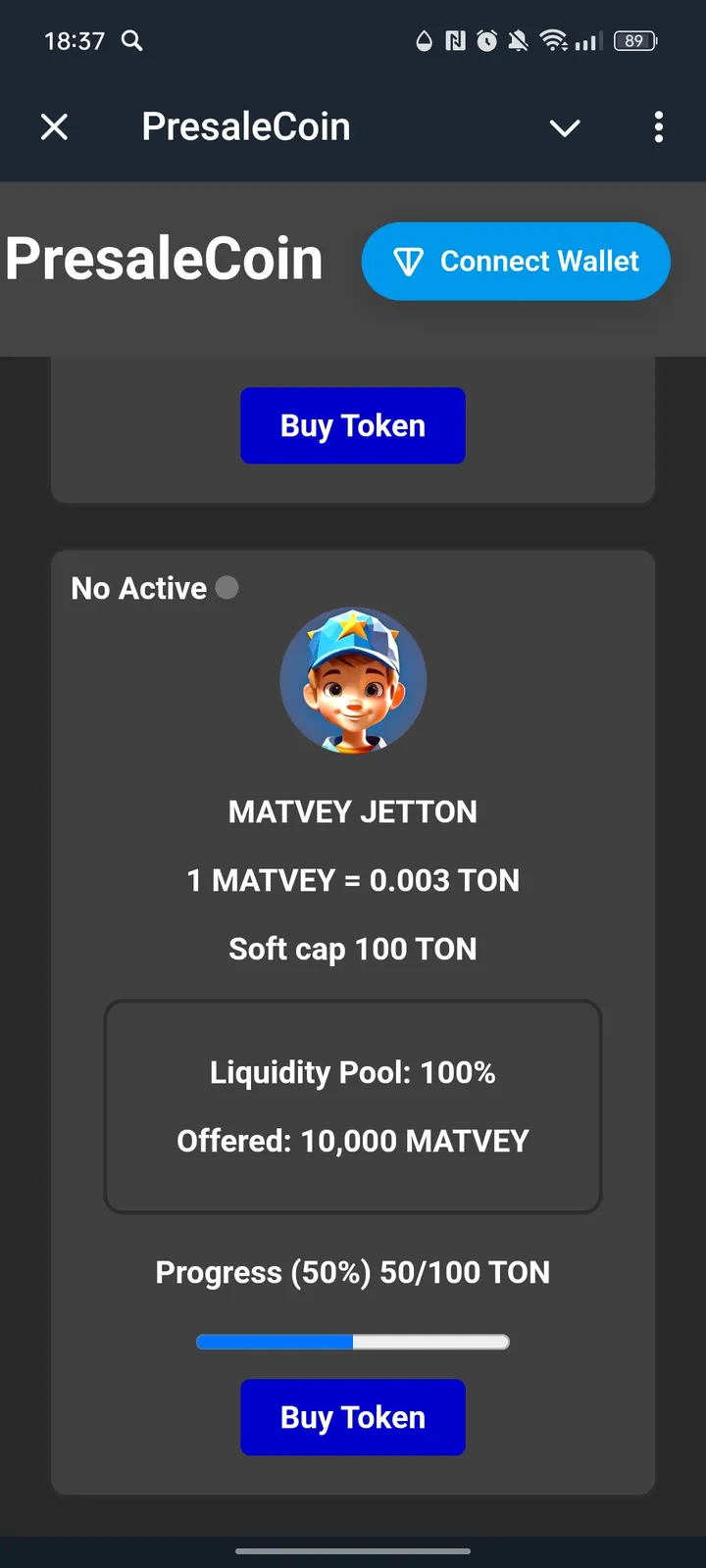Select the PresaleCoin title in the header

245,125
